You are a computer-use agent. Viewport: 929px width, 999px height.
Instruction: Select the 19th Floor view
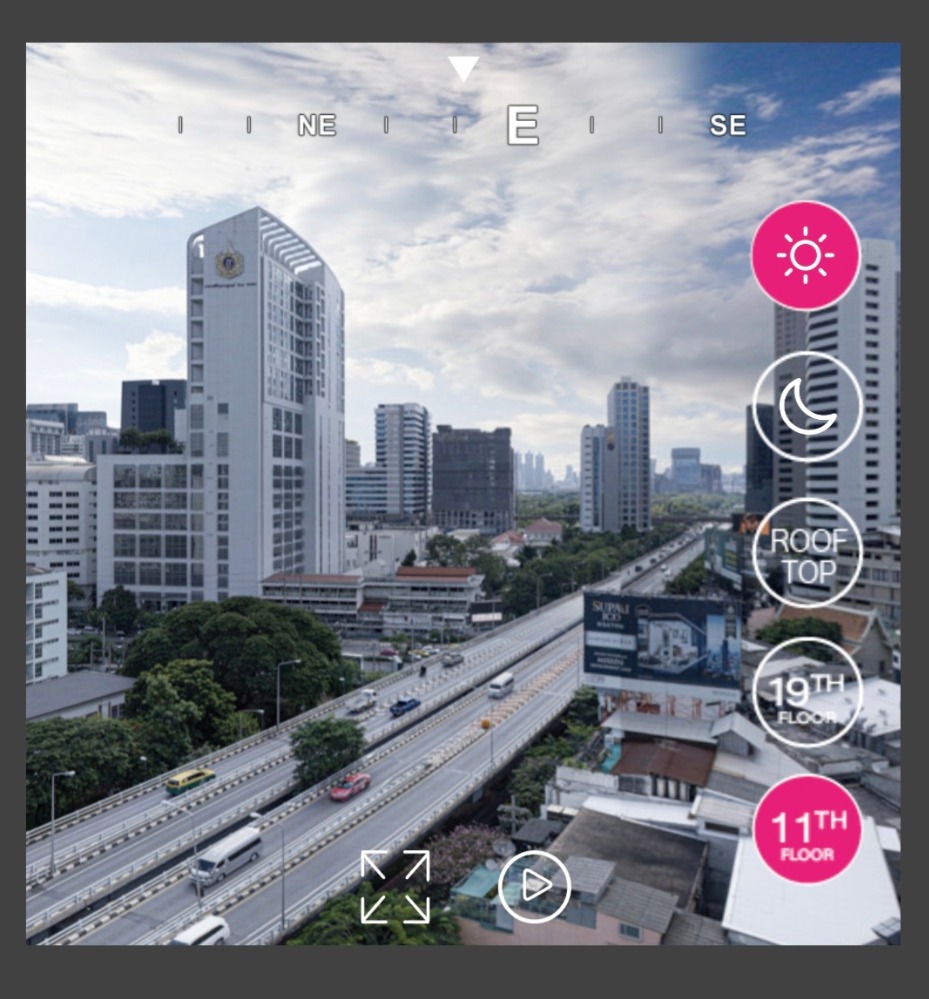pyautogui.click(x=806, y=692)
